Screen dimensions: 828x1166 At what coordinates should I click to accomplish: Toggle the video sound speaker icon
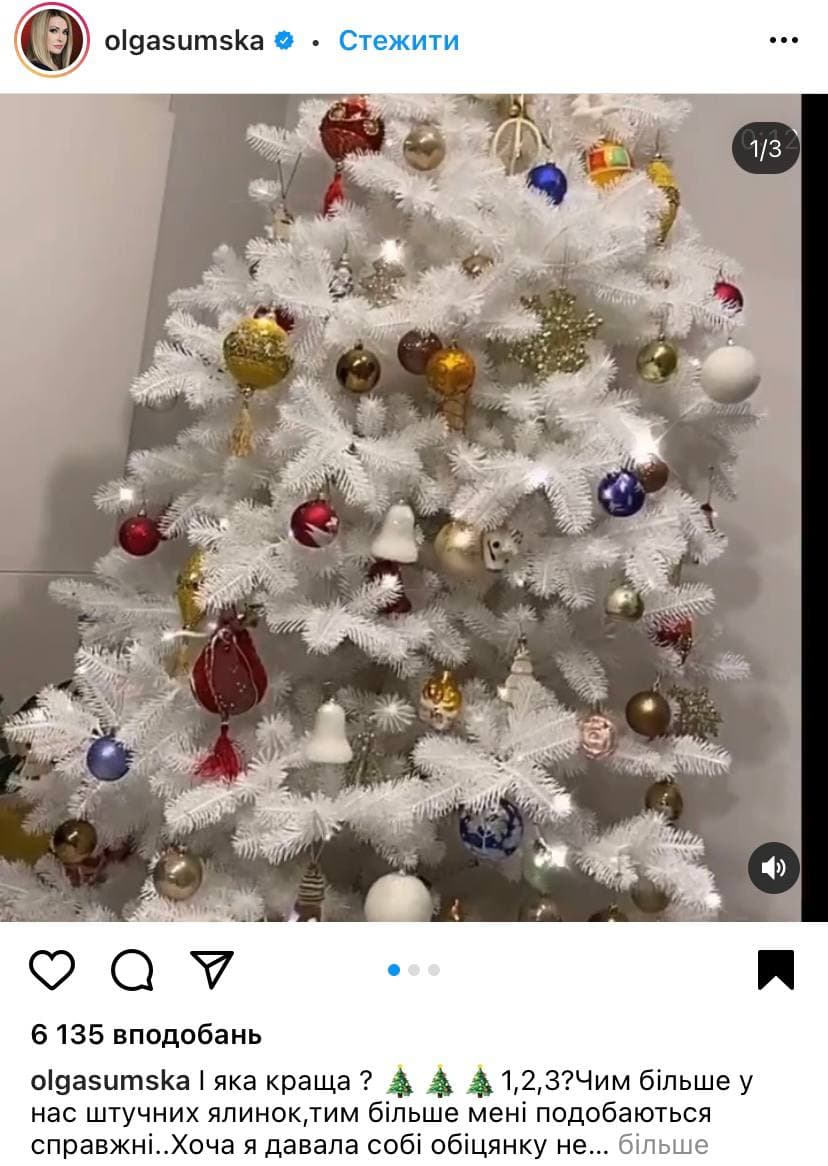click(773, 867)
